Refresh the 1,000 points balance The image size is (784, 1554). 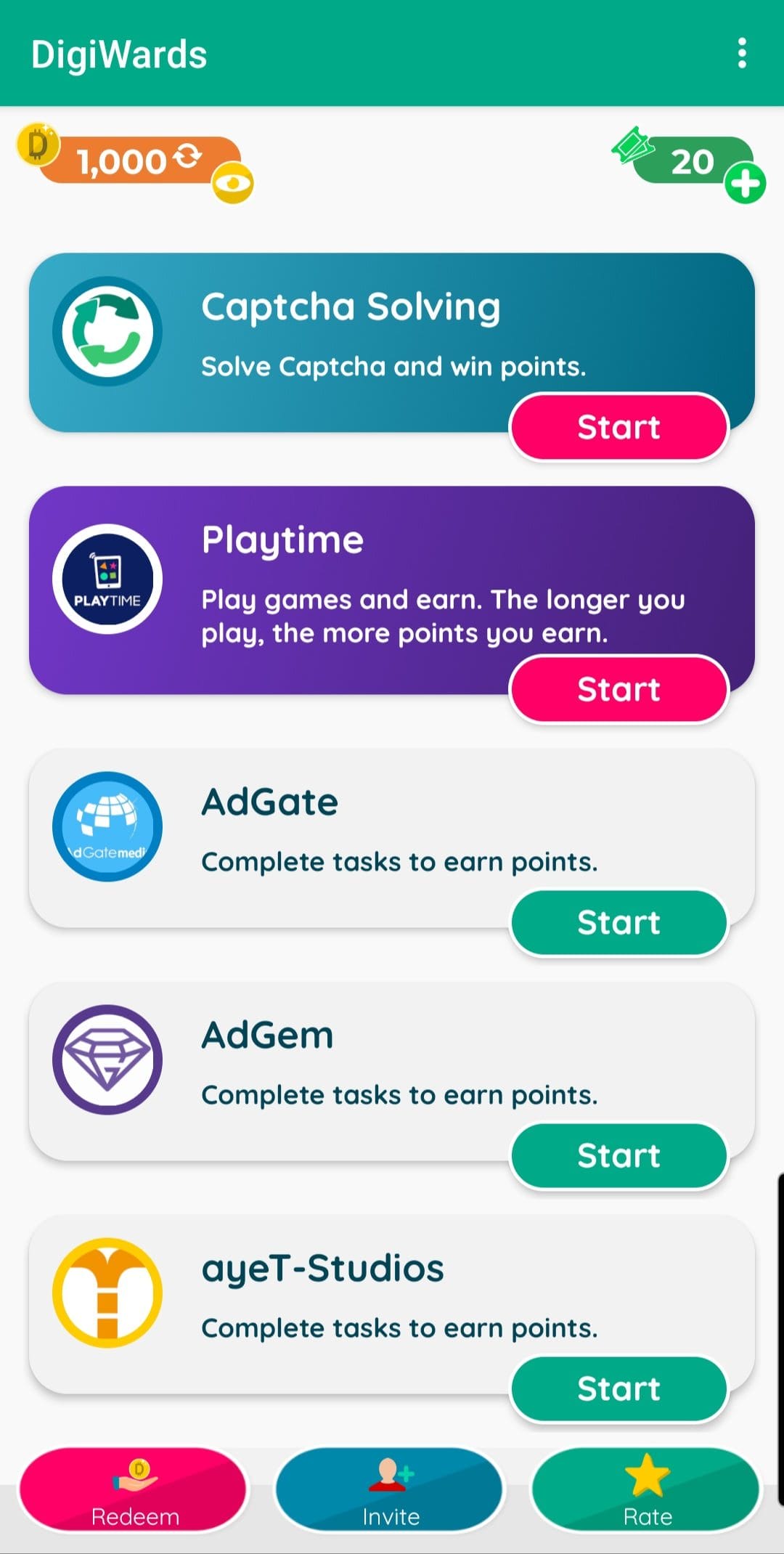pyautogui.click(x=189, y=155)
